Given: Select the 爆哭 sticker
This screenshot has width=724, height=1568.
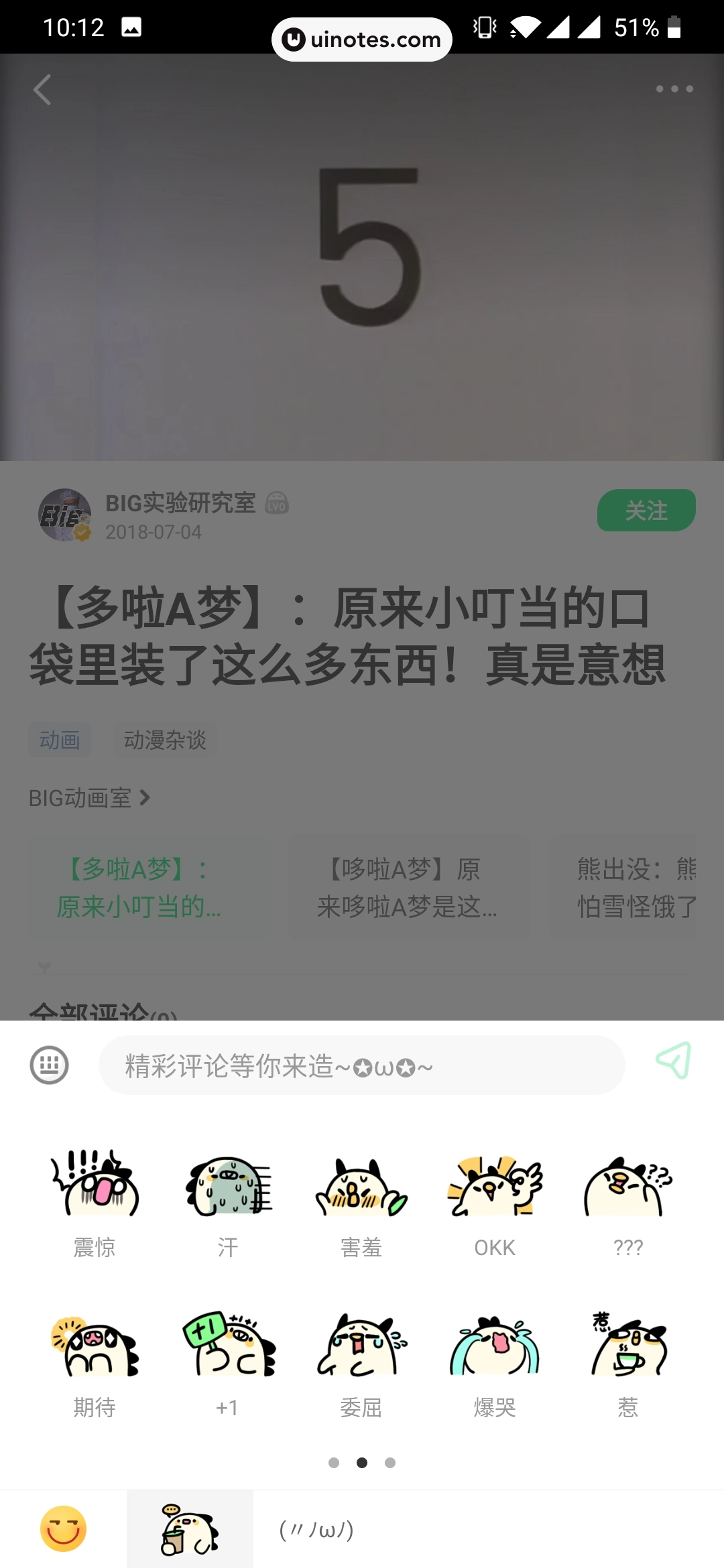Looking at the screenshot, I should click(495, 1346).
